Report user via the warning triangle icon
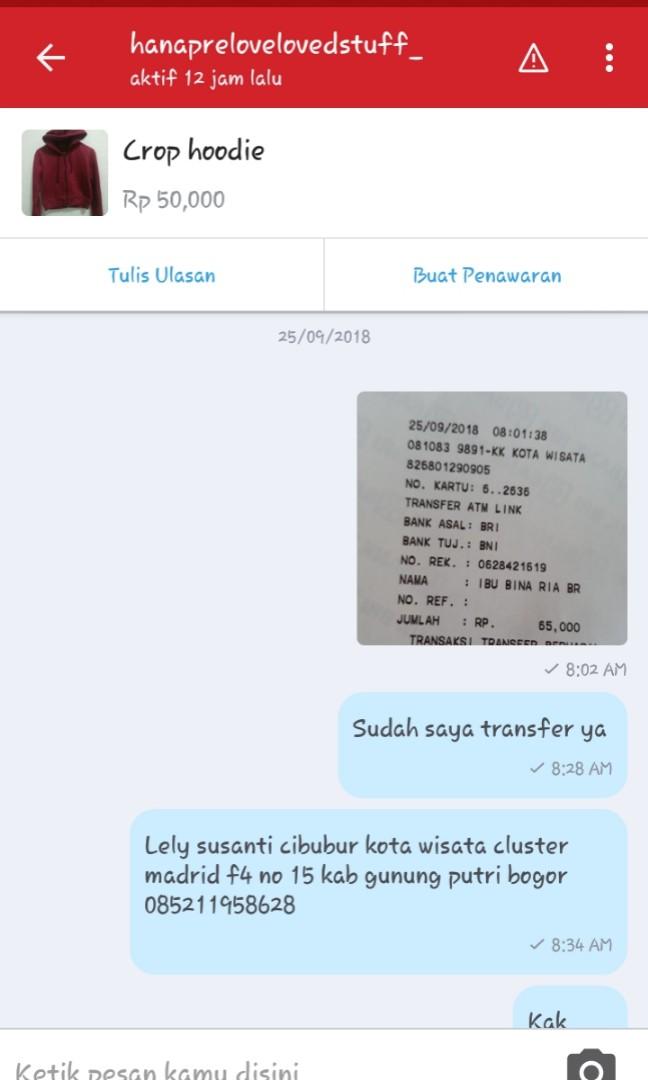The width and height of the screenshot is (648, 1080). [533, 59]
